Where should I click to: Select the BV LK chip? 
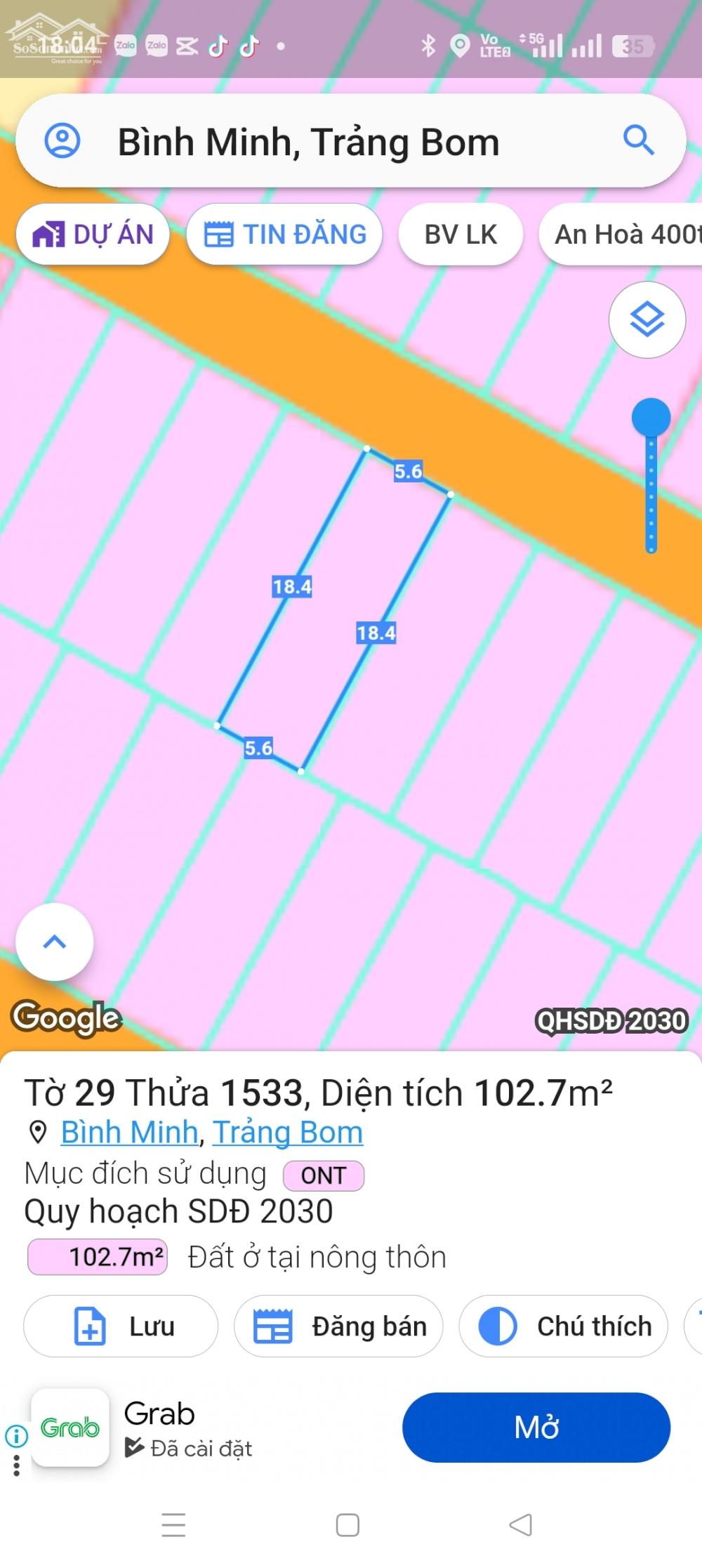coord(461,235)
